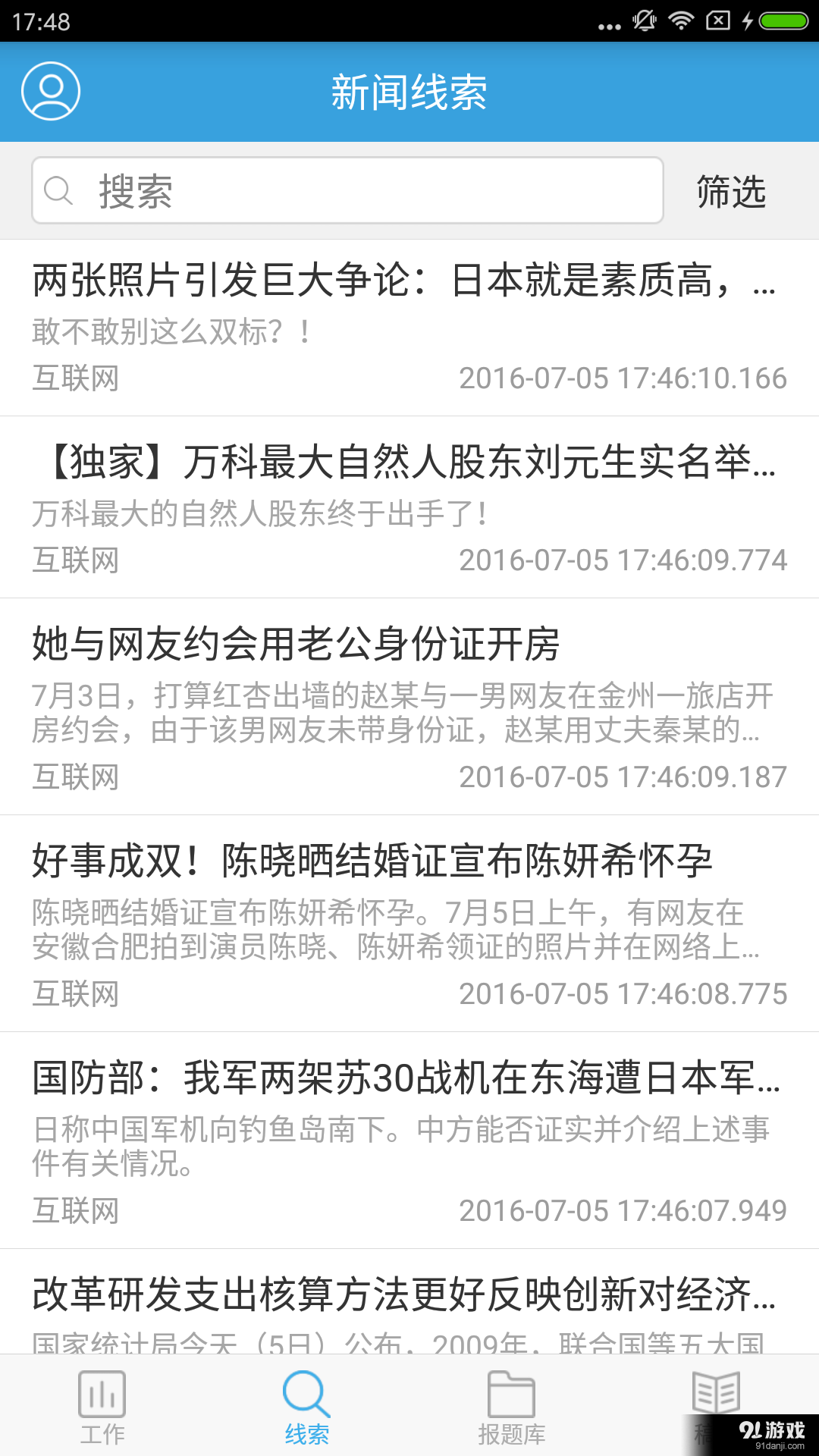Tap the magnifier icon inside the search bar
819x1456 pixels.
pos(60,191)
